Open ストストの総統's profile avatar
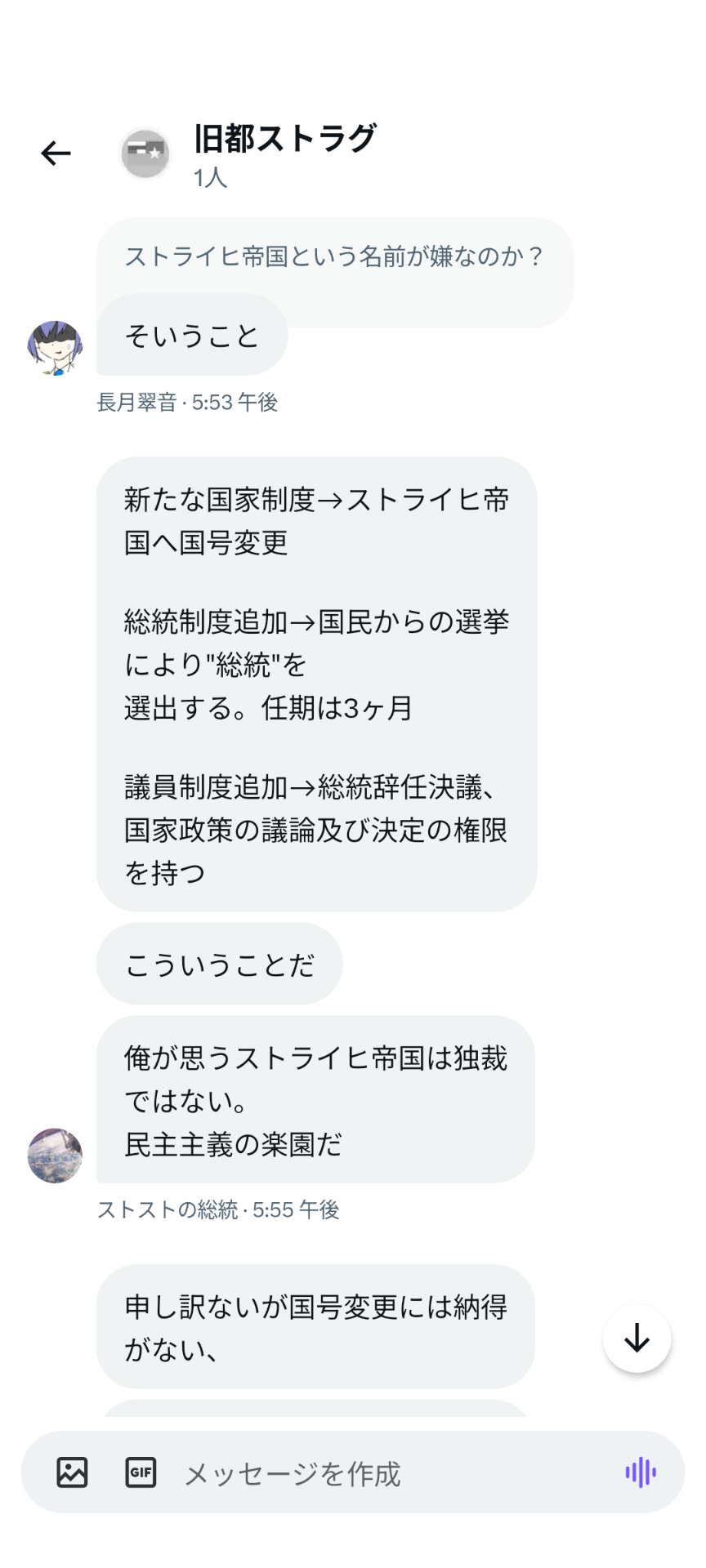706x1568 pixels. click(x=55, y=1156)
